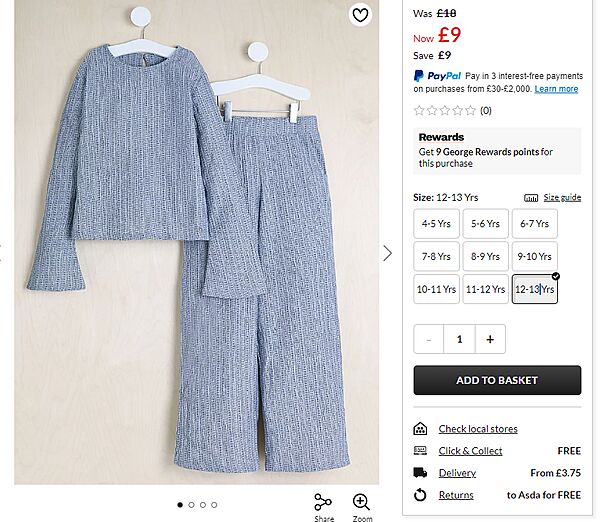Select size 4-5 Yrs
This screenshot has height=522, width=600.
[436, 224]
